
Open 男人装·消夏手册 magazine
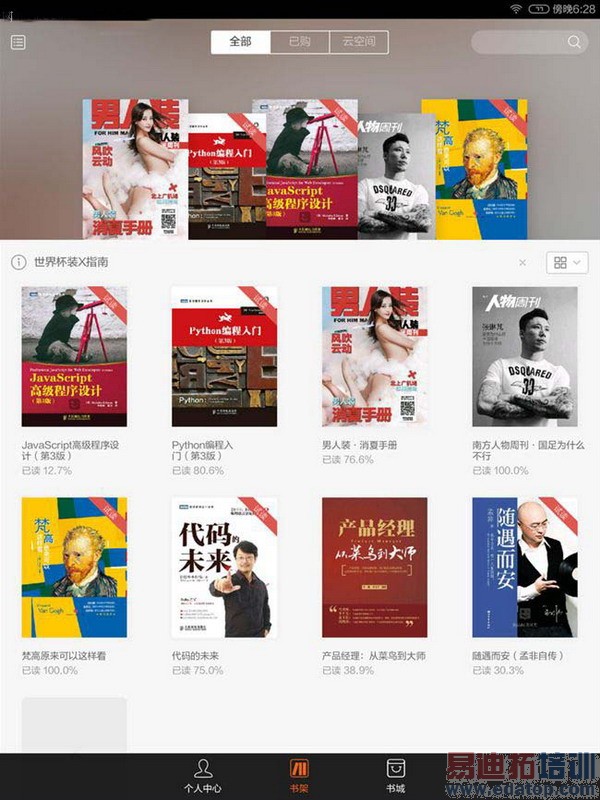(x=374, y=356)
